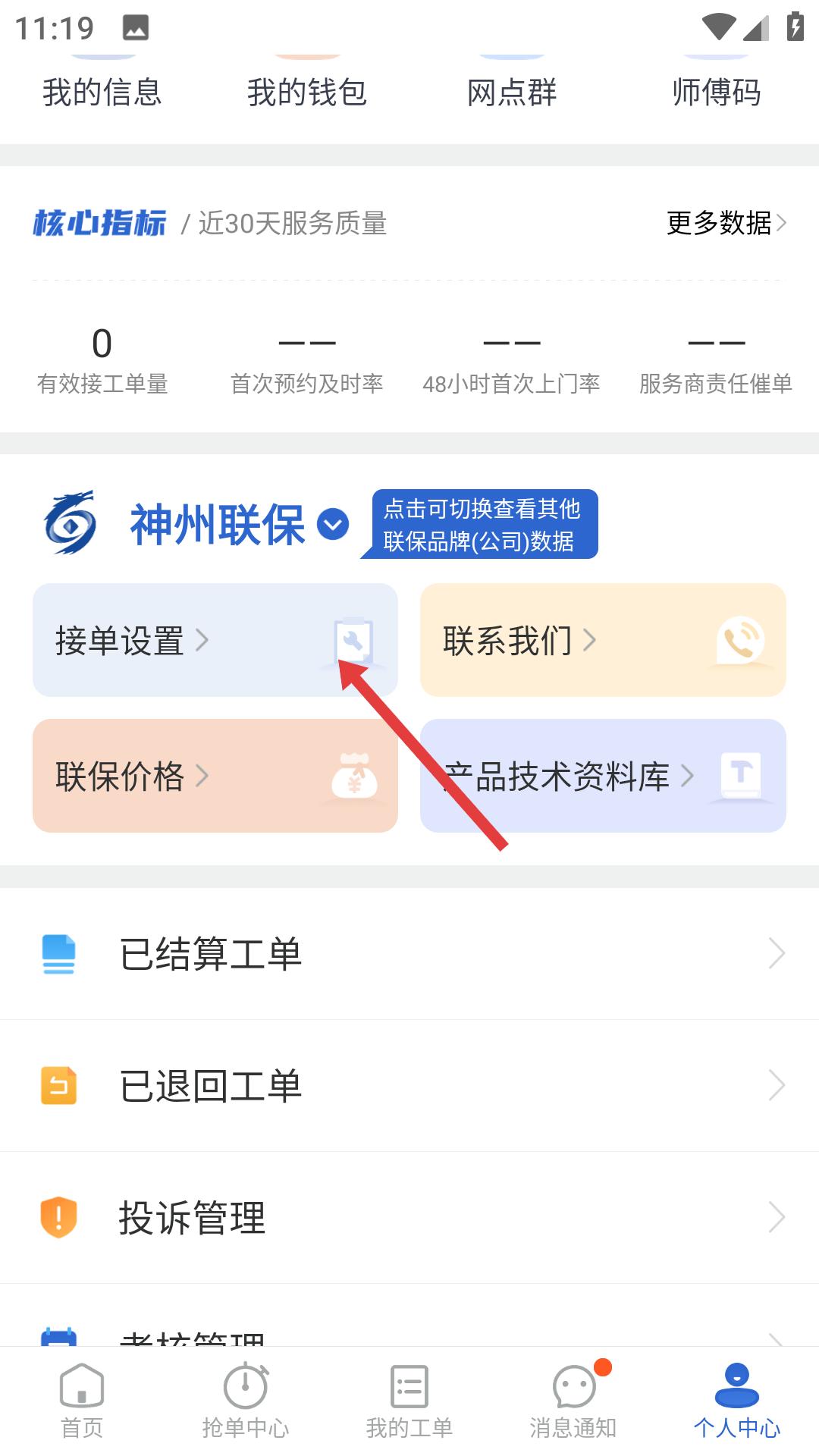Open 联系我们 card

click(x=603, y=640)
